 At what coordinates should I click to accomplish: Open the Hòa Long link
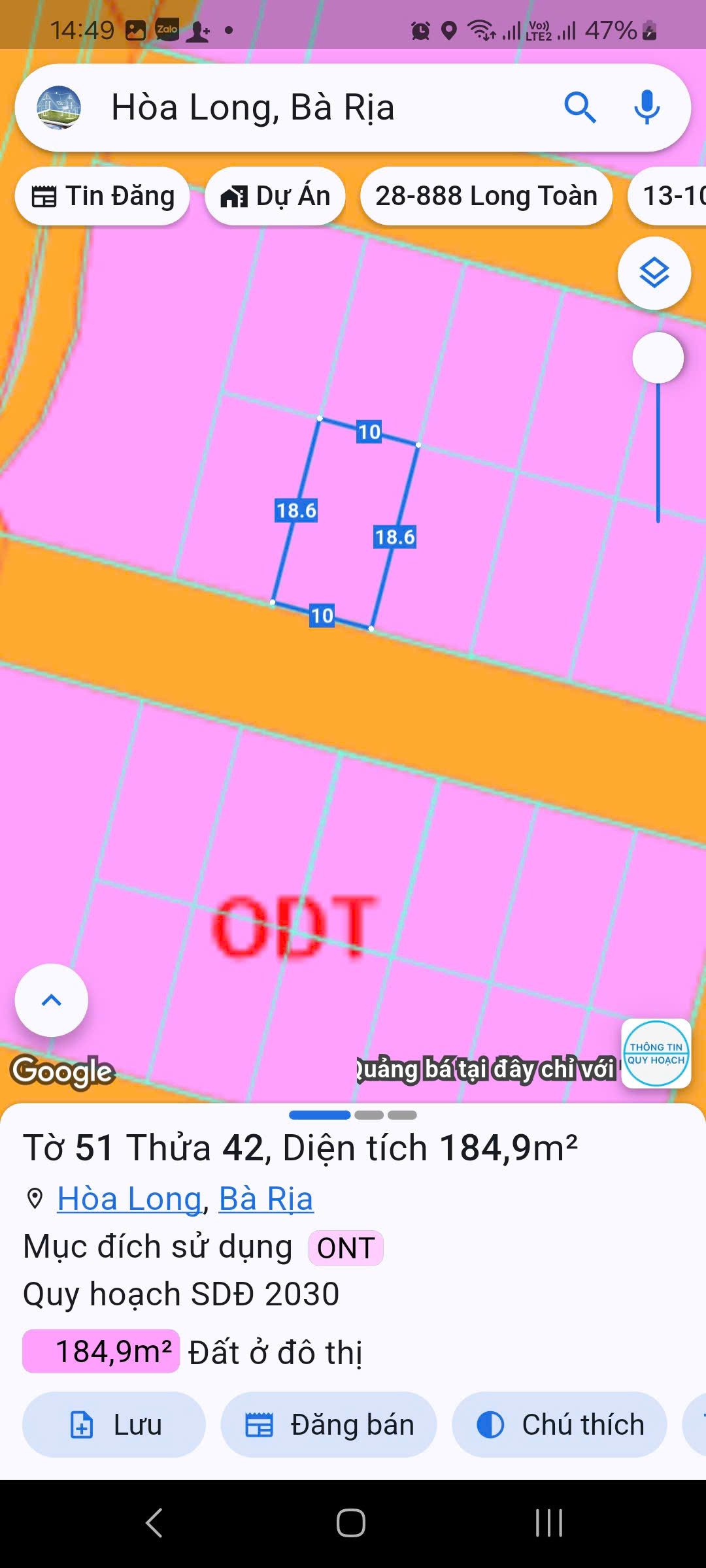(x=129, y=1199)
